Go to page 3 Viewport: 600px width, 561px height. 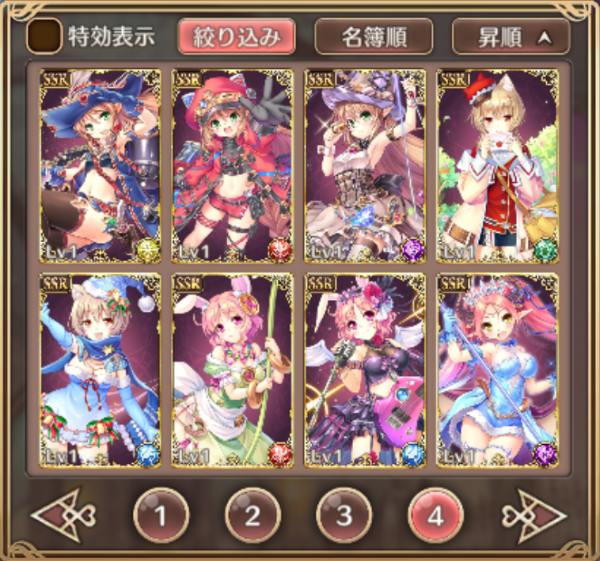click(x=344, y=516)
